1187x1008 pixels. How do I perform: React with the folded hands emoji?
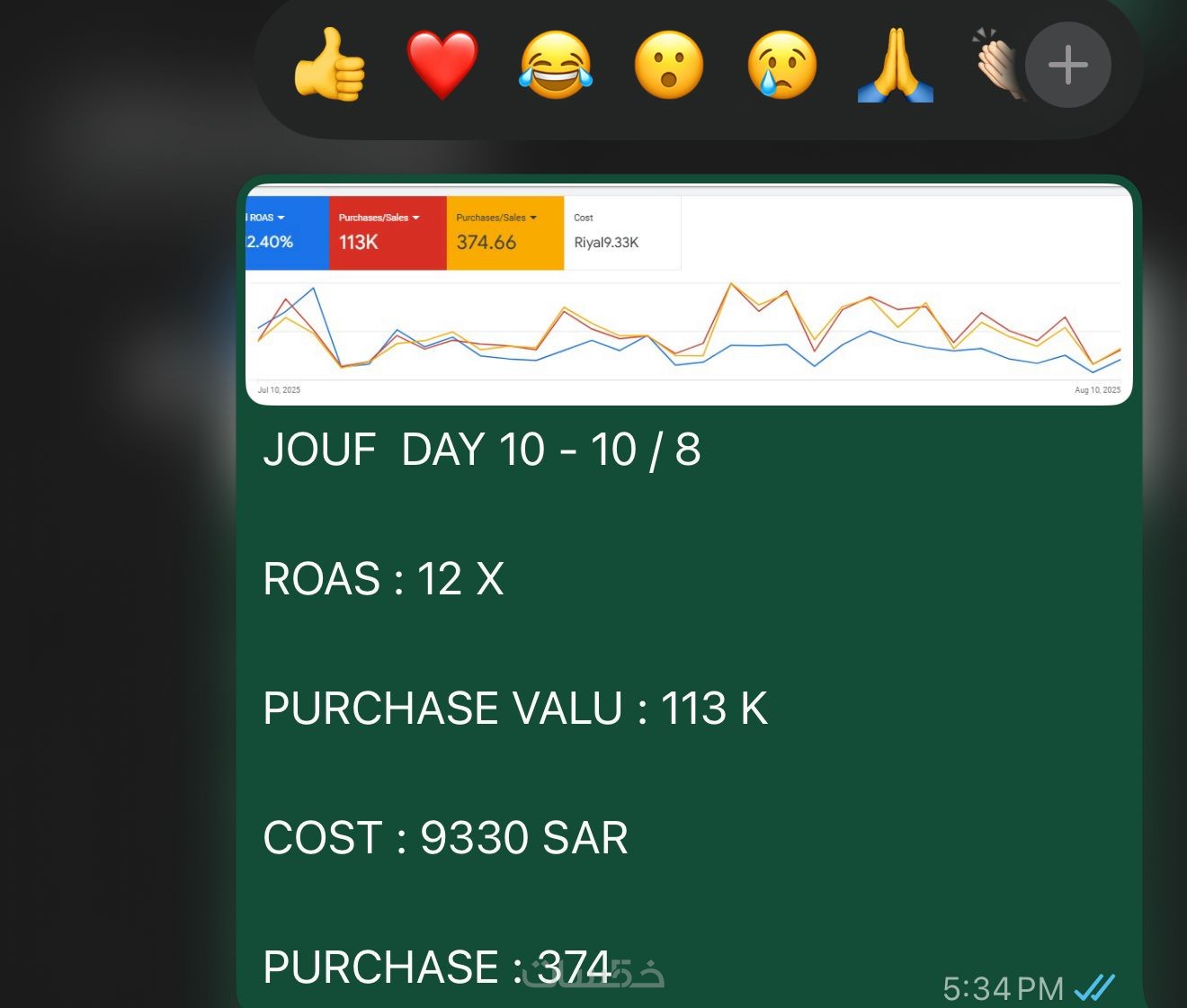(x=895, y=66)
